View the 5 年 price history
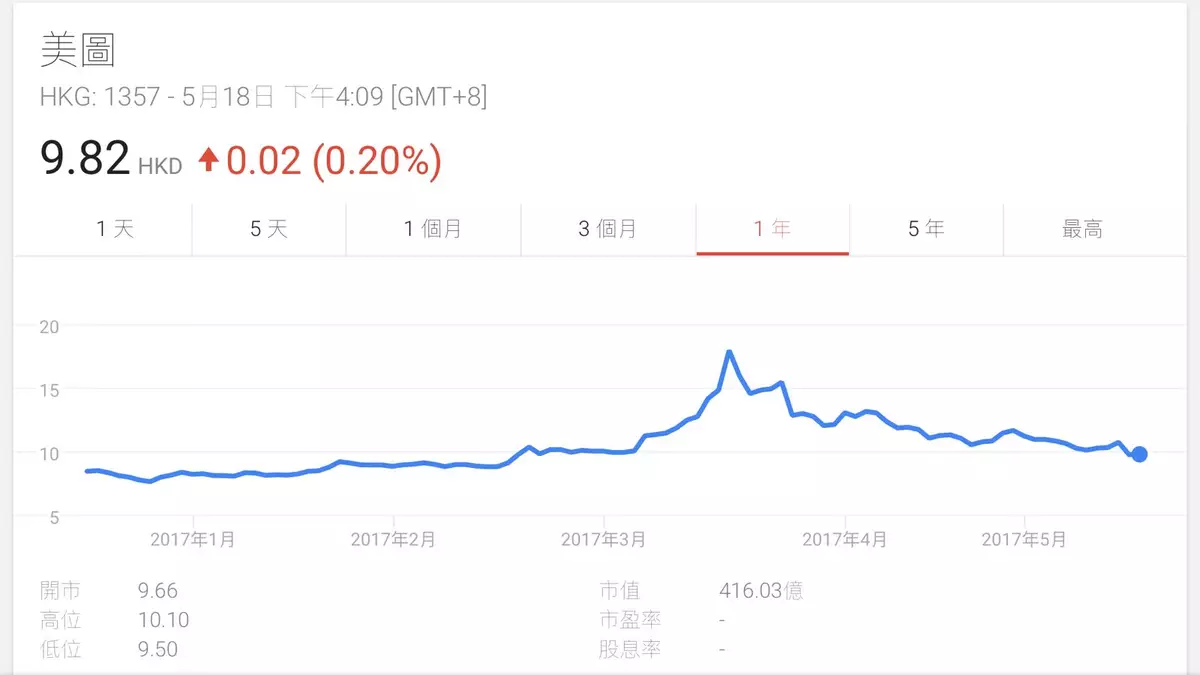Screen dimensions: 1200x675 [926, 229]
